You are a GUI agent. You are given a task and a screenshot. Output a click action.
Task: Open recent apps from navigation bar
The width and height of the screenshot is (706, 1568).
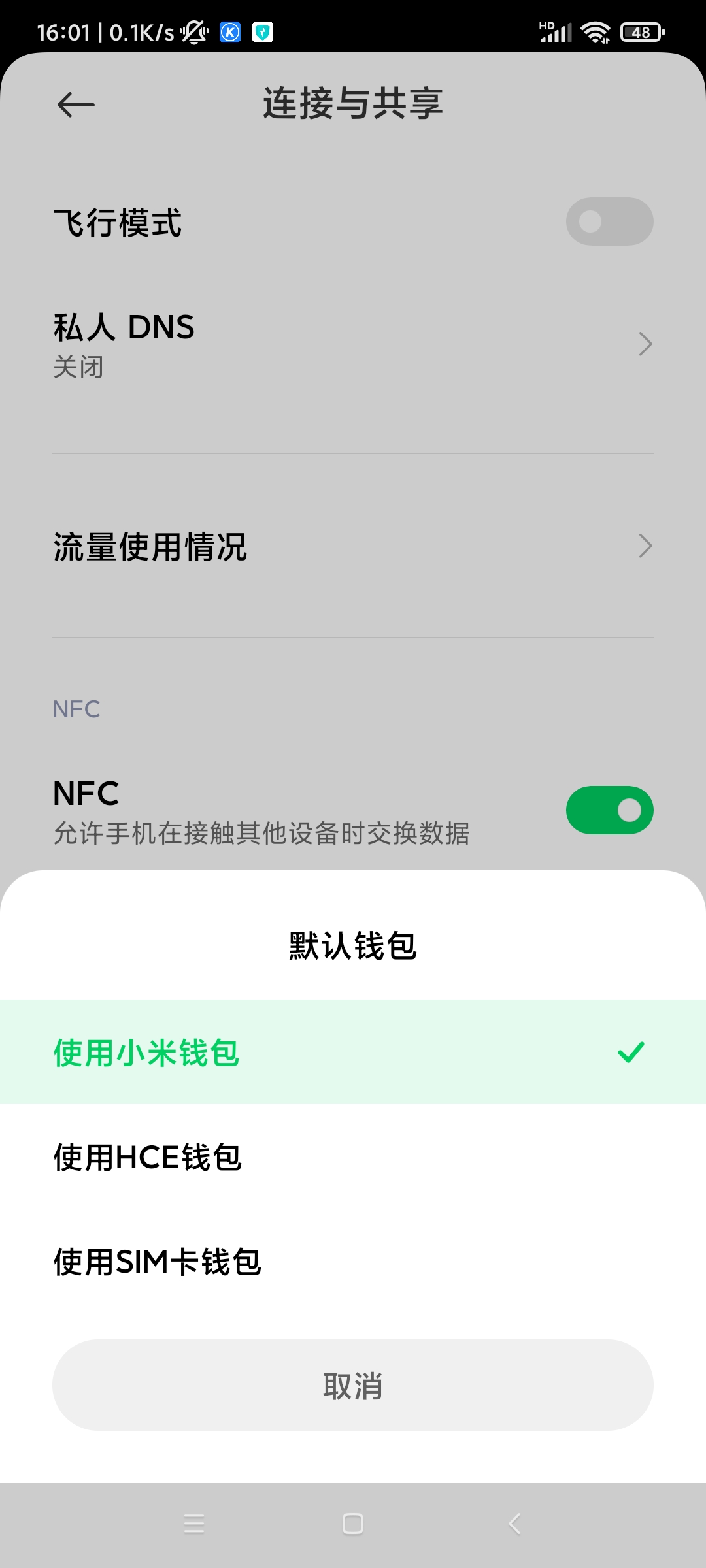coord(194,1524)
